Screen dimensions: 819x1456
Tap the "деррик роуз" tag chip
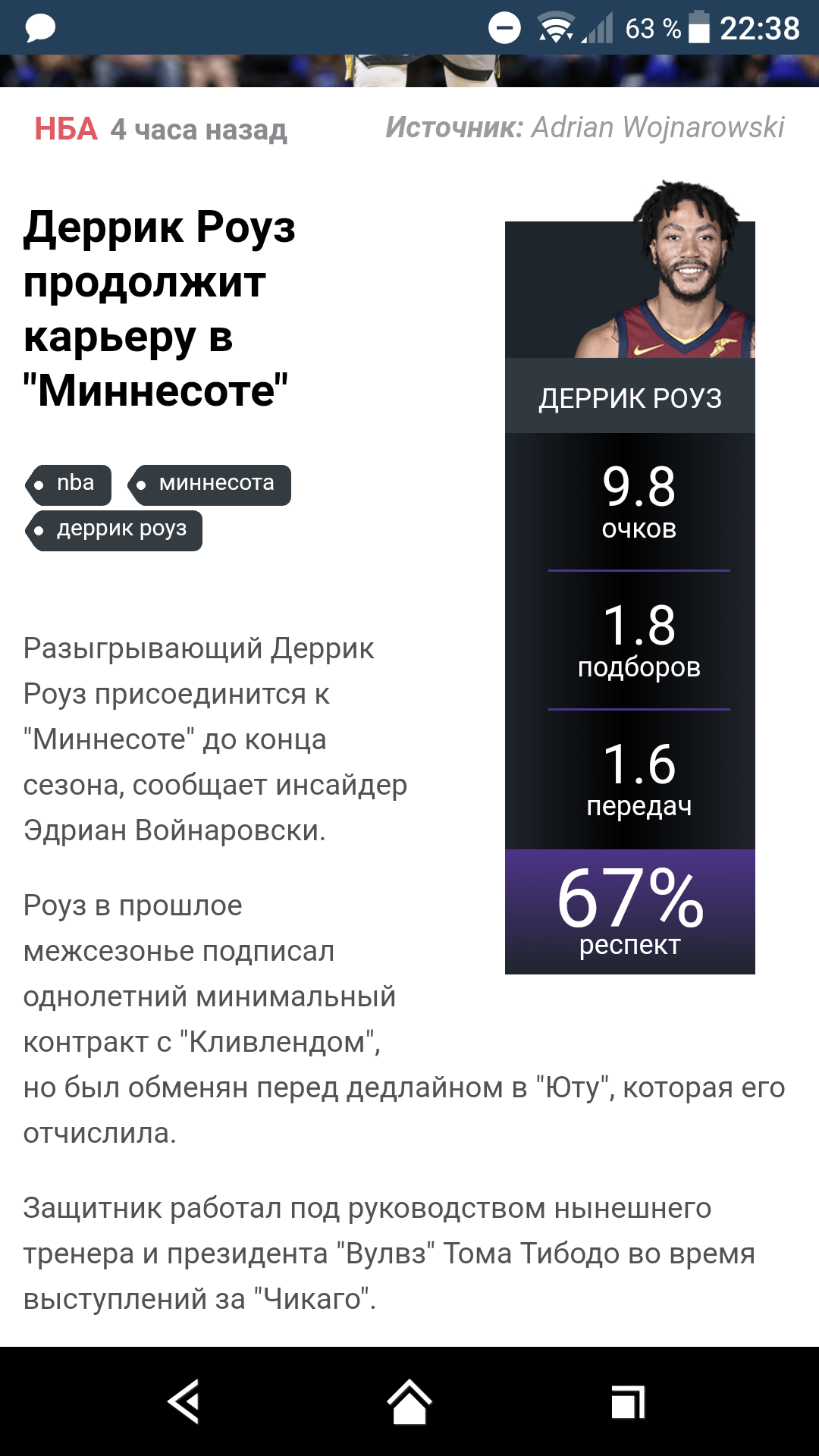pos(114,530)
